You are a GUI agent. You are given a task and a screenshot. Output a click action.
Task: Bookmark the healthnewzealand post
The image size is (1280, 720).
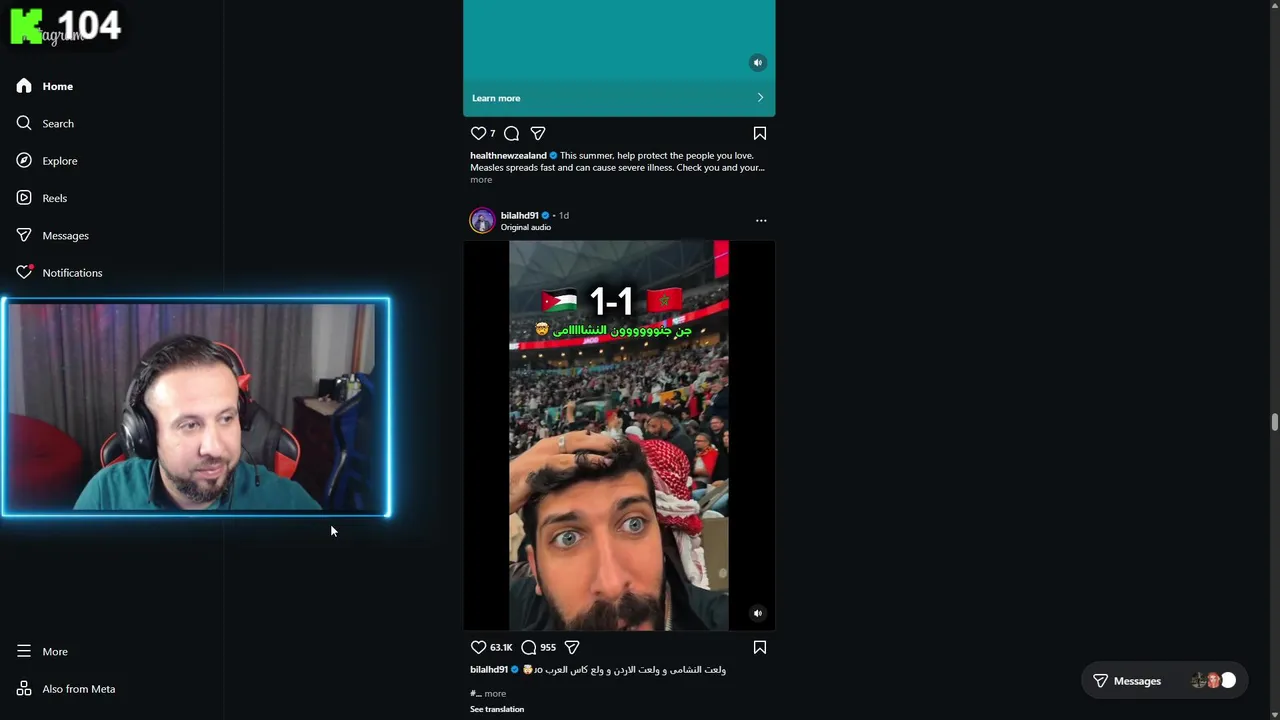(x=760, y=133)
